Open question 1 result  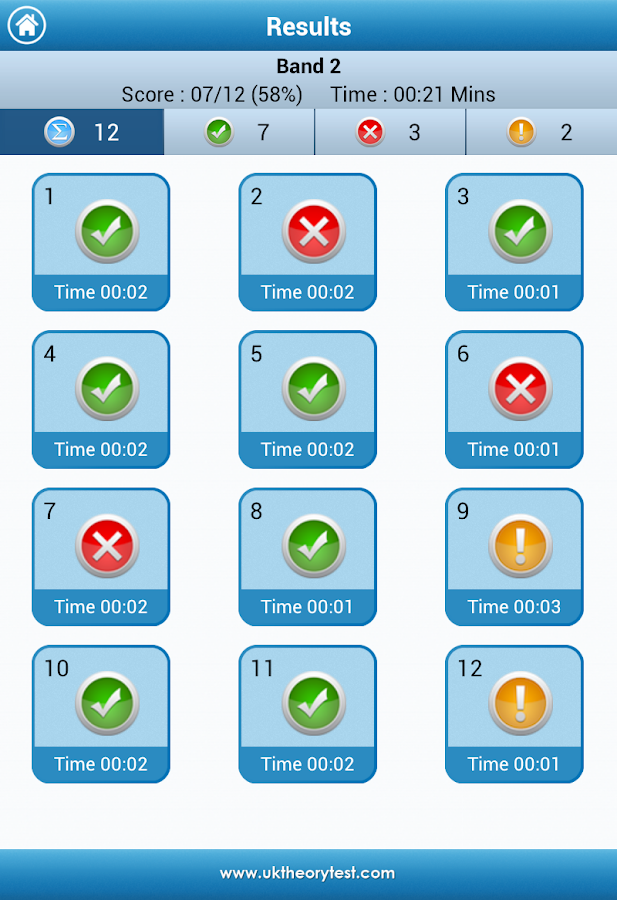101,242
